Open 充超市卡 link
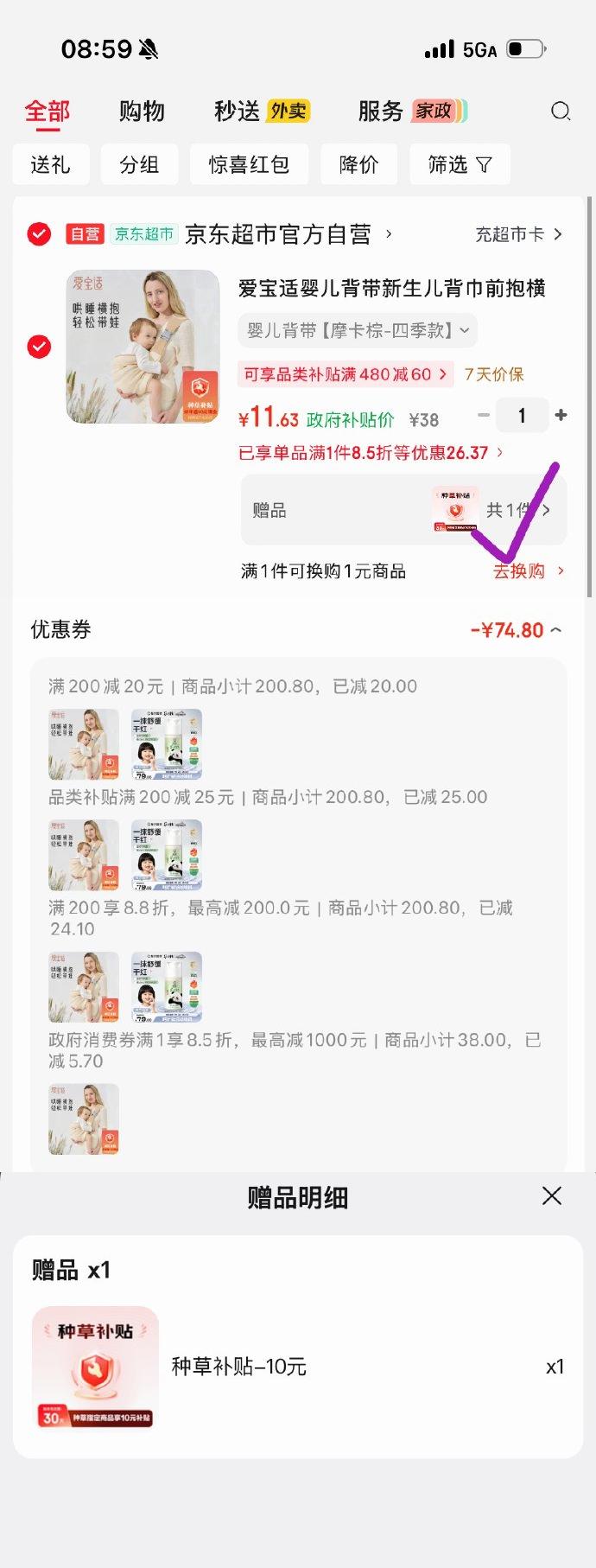The height and width of the screenshot is (1568, 596). pos(518,234)
